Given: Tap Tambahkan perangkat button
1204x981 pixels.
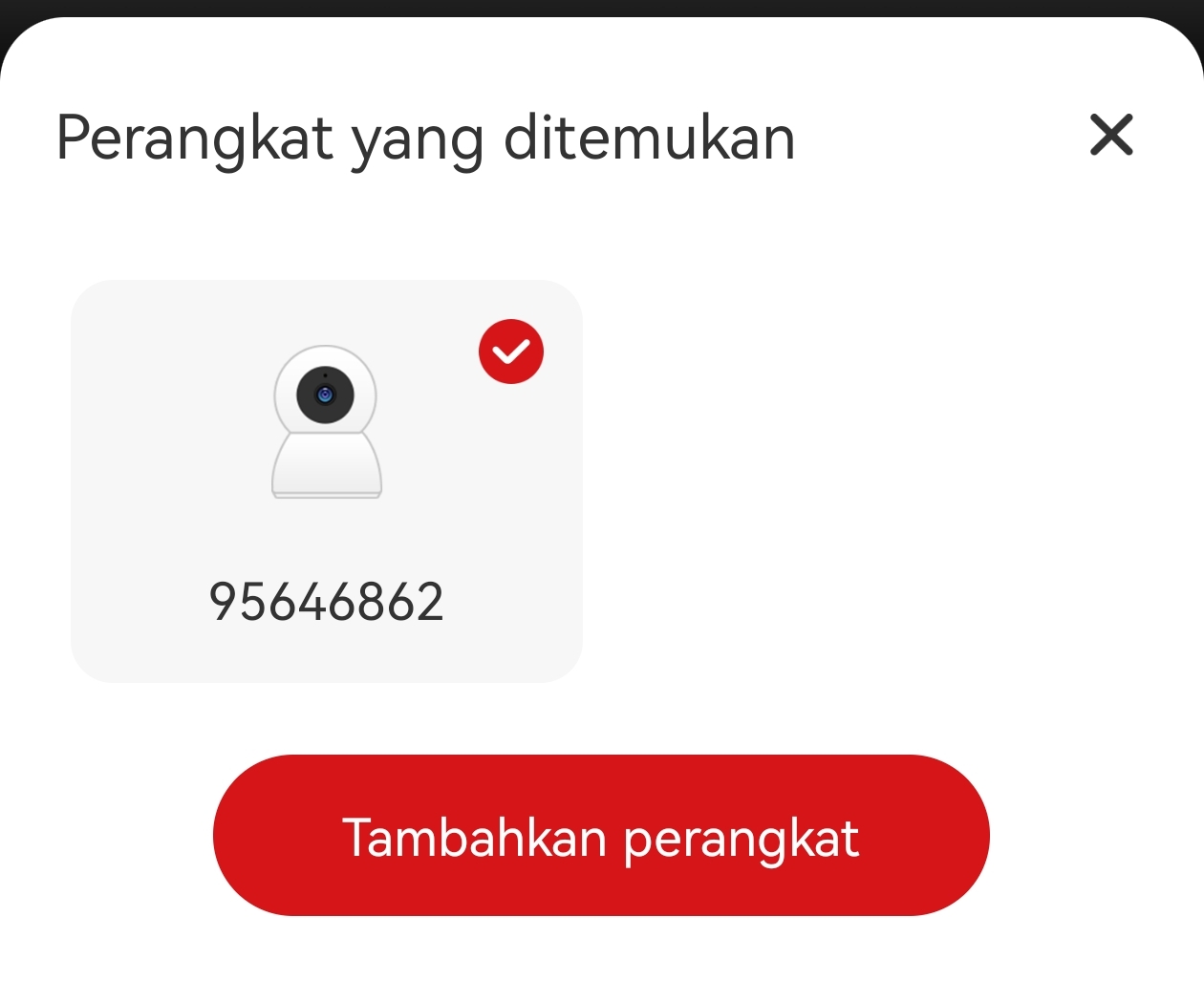Looking at the screenshot, I should [x=601, y=836].
